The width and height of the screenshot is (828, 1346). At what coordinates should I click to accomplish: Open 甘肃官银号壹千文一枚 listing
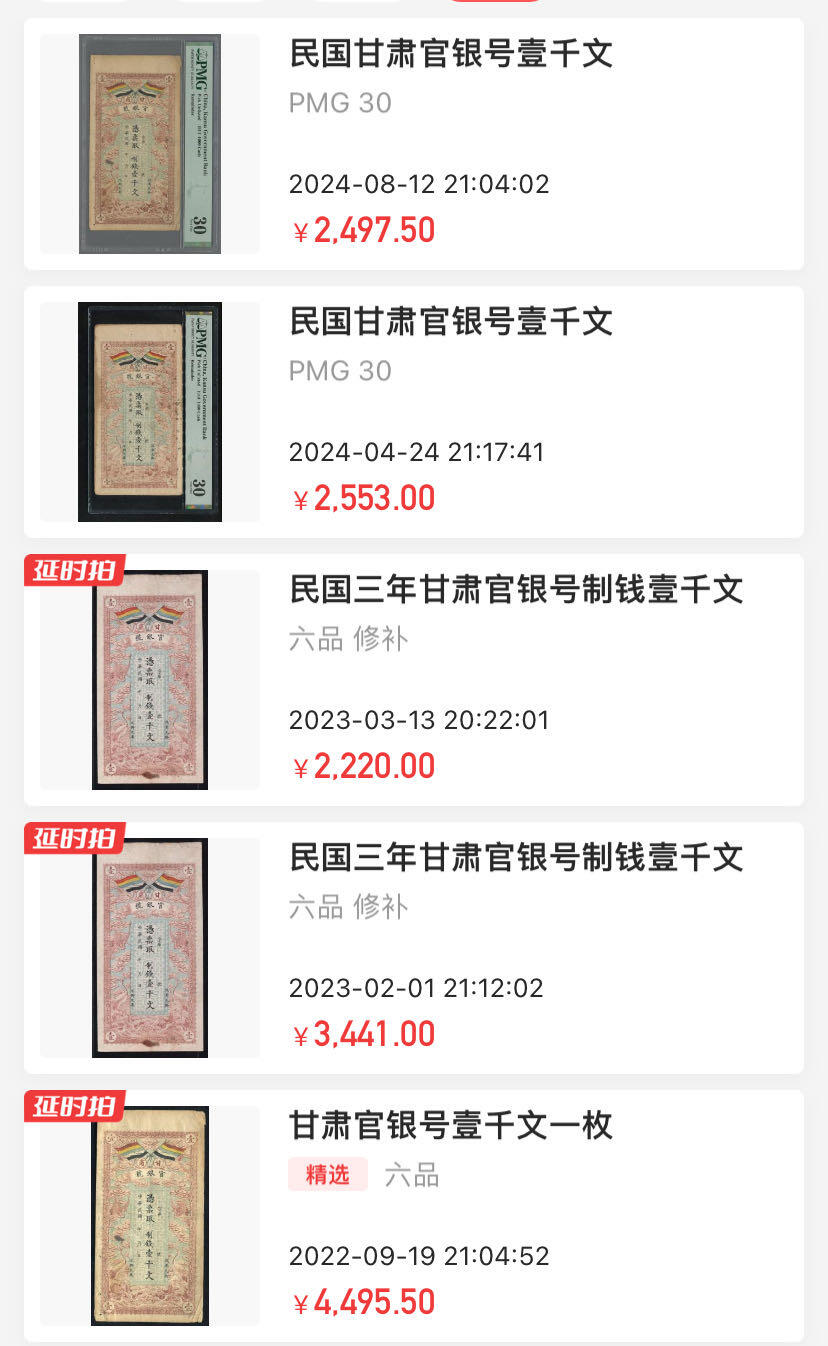click(450, 1126)
